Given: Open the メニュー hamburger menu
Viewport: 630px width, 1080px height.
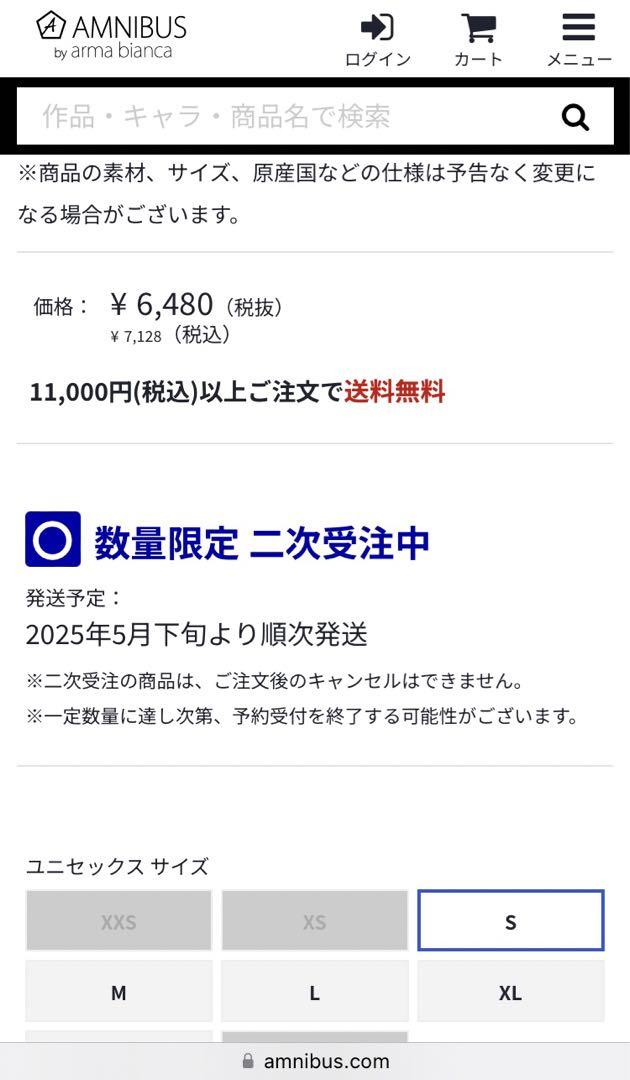Looking at the screenshot, I should [x=578, y=40].
